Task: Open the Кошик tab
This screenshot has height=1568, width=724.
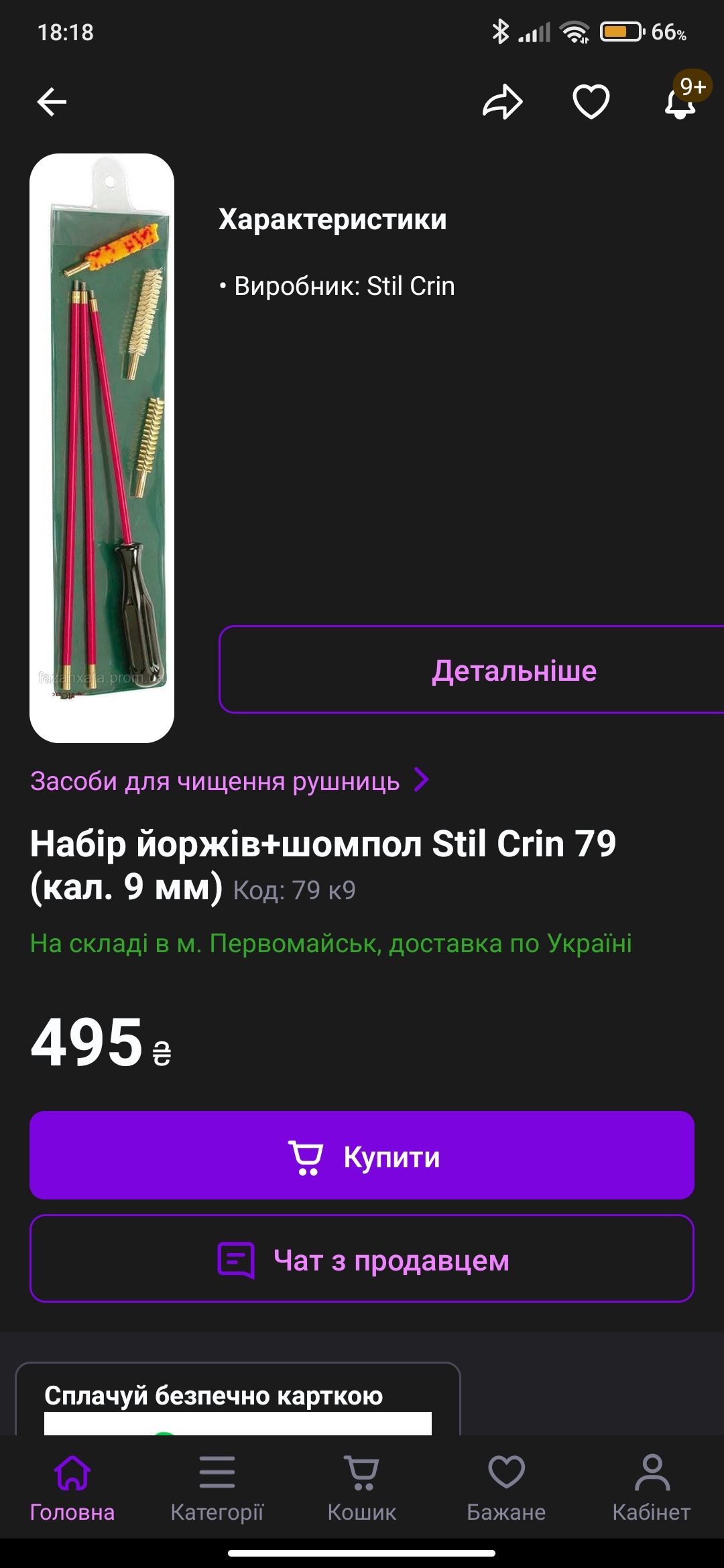Action: pos(362,1487)
